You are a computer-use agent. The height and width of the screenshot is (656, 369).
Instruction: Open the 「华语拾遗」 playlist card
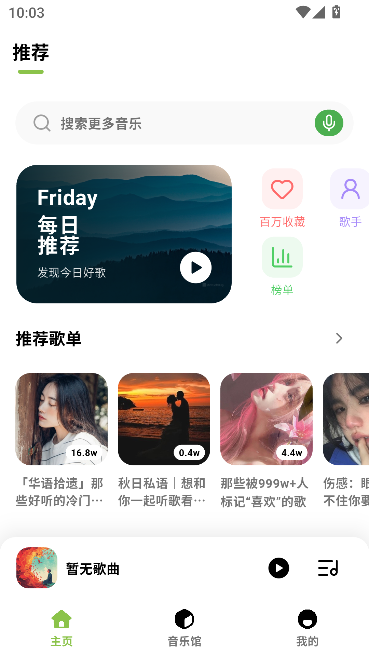click(x=62, y=440)
